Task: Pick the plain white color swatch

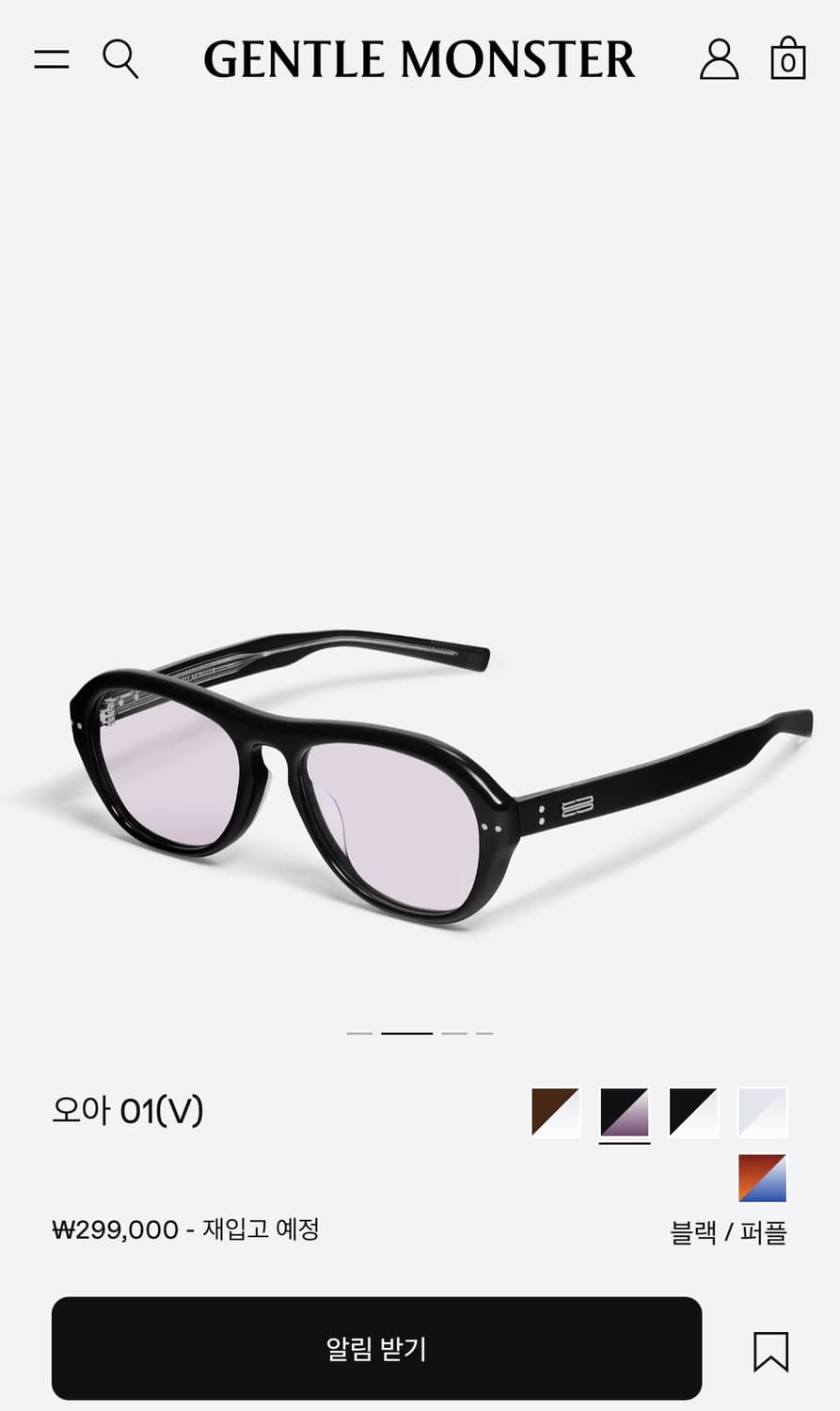Action: pos(763,1112)
